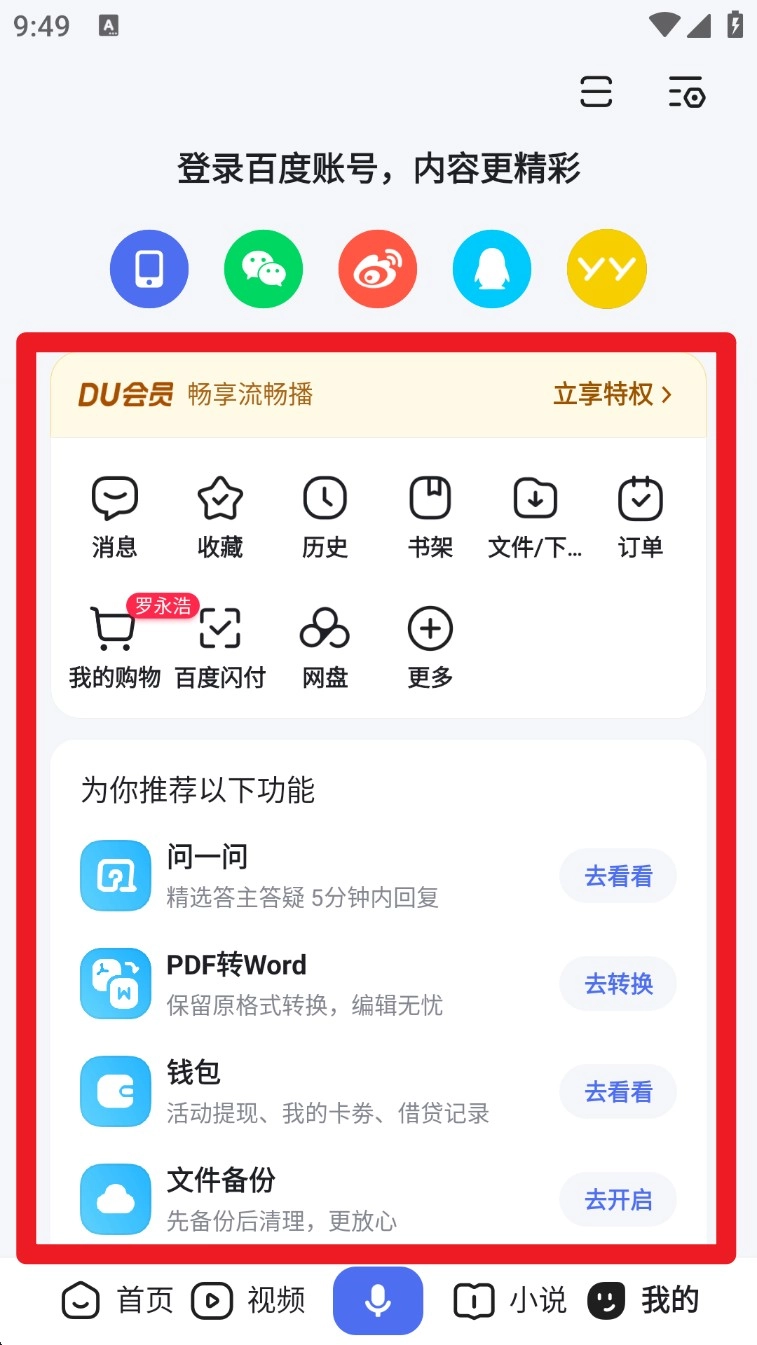Open 订单 orders
This screenshot has width=757, height=1345.
(x=640, y=516)
